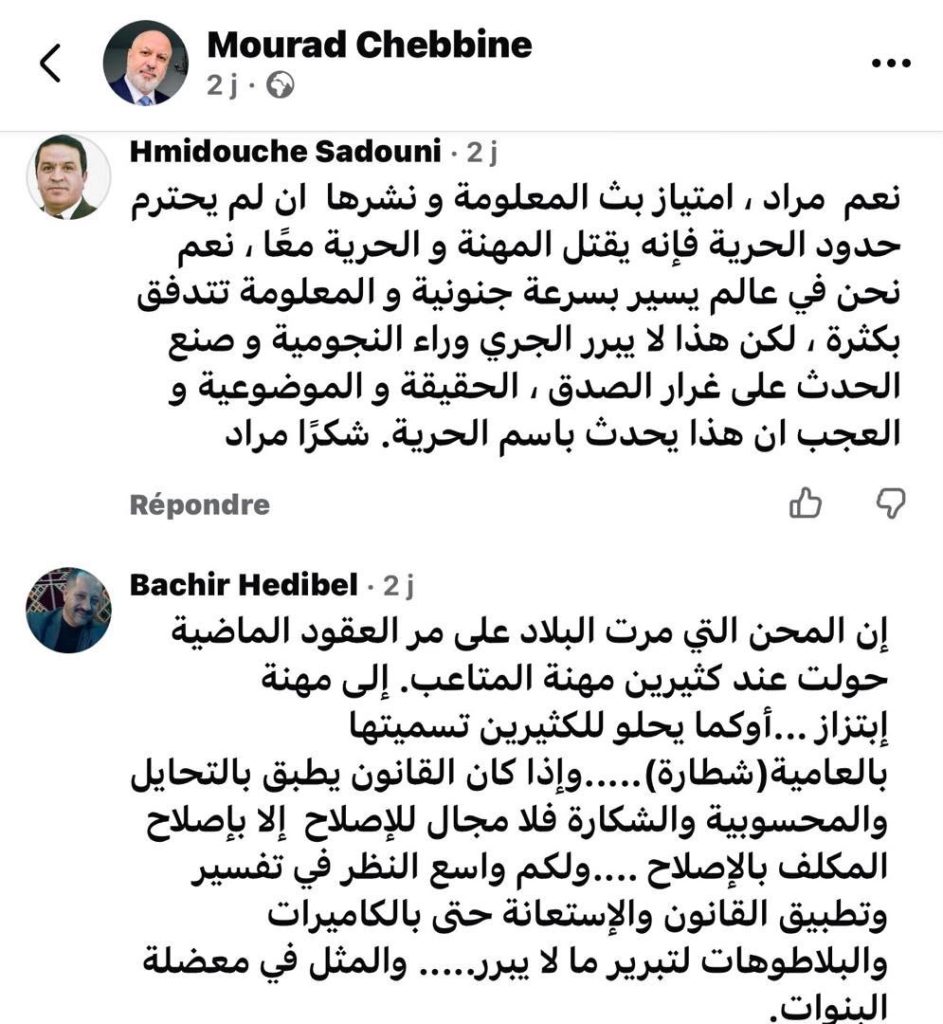Viewport: 943px width, 1024px height.
Task: Tap Bachir Hedibel's avatar photo
Action: 68,610
